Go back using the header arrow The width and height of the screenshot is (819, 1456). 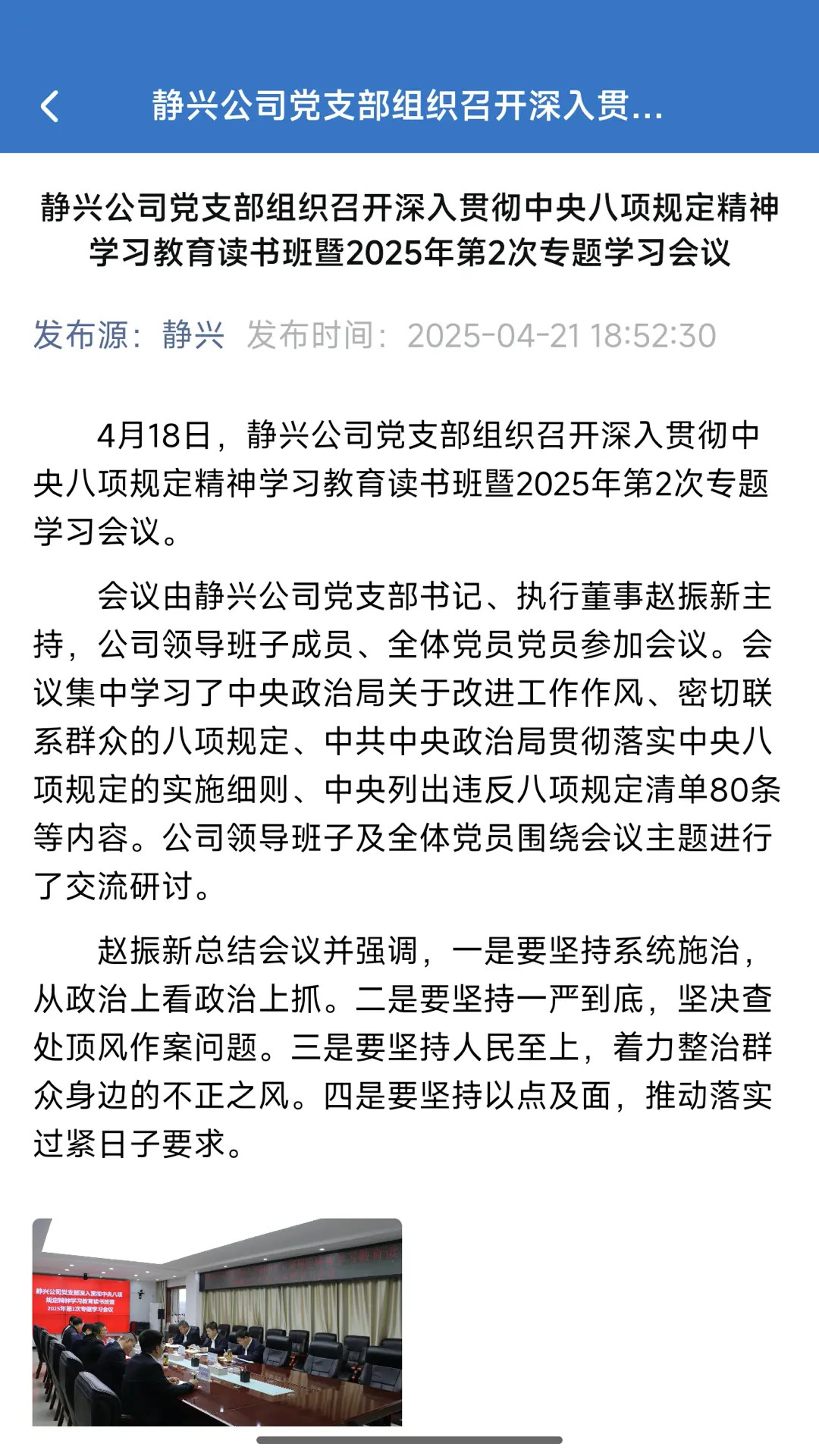[49, 106]
